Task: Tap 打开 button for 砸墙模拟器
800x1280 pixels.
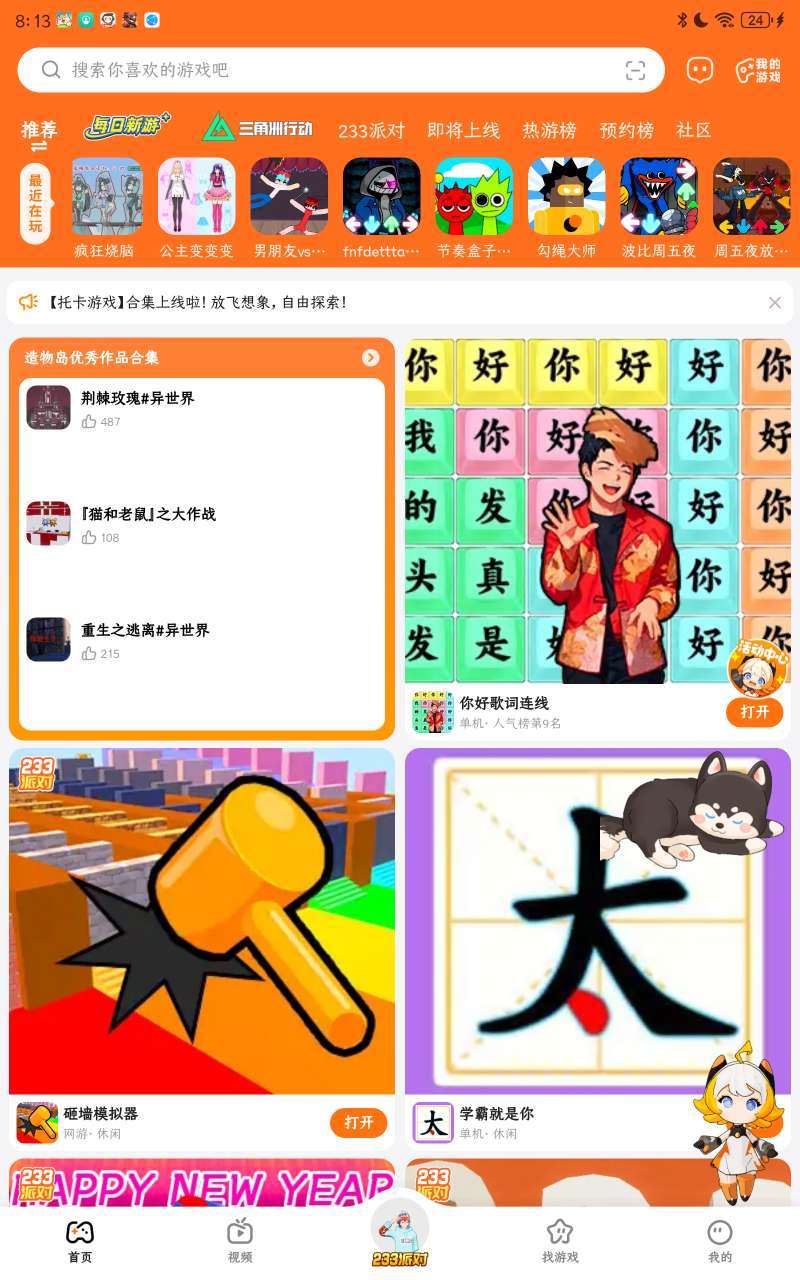Action: (x=358, y=1122)
